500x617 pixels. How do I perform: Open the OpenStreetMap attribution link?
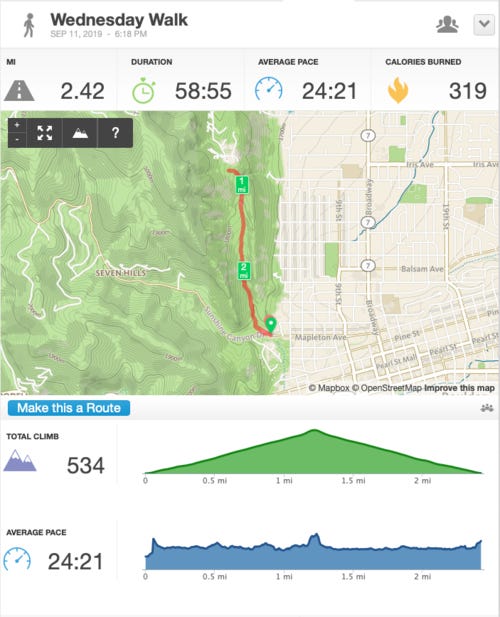click(x=387, y=388)
